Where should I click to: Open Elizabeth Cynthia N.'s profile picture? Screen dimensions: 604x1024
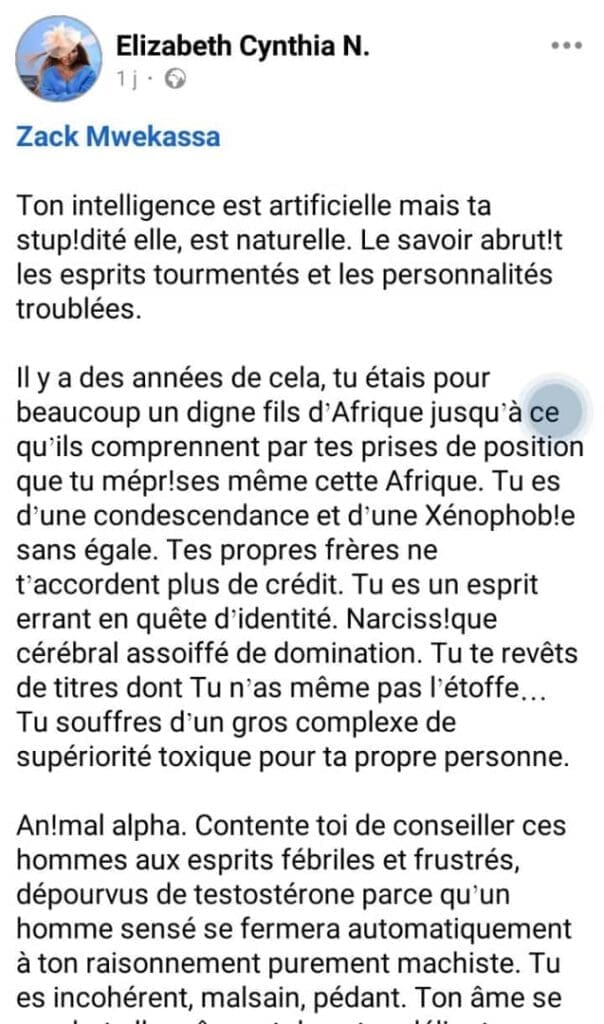[57, 60]
